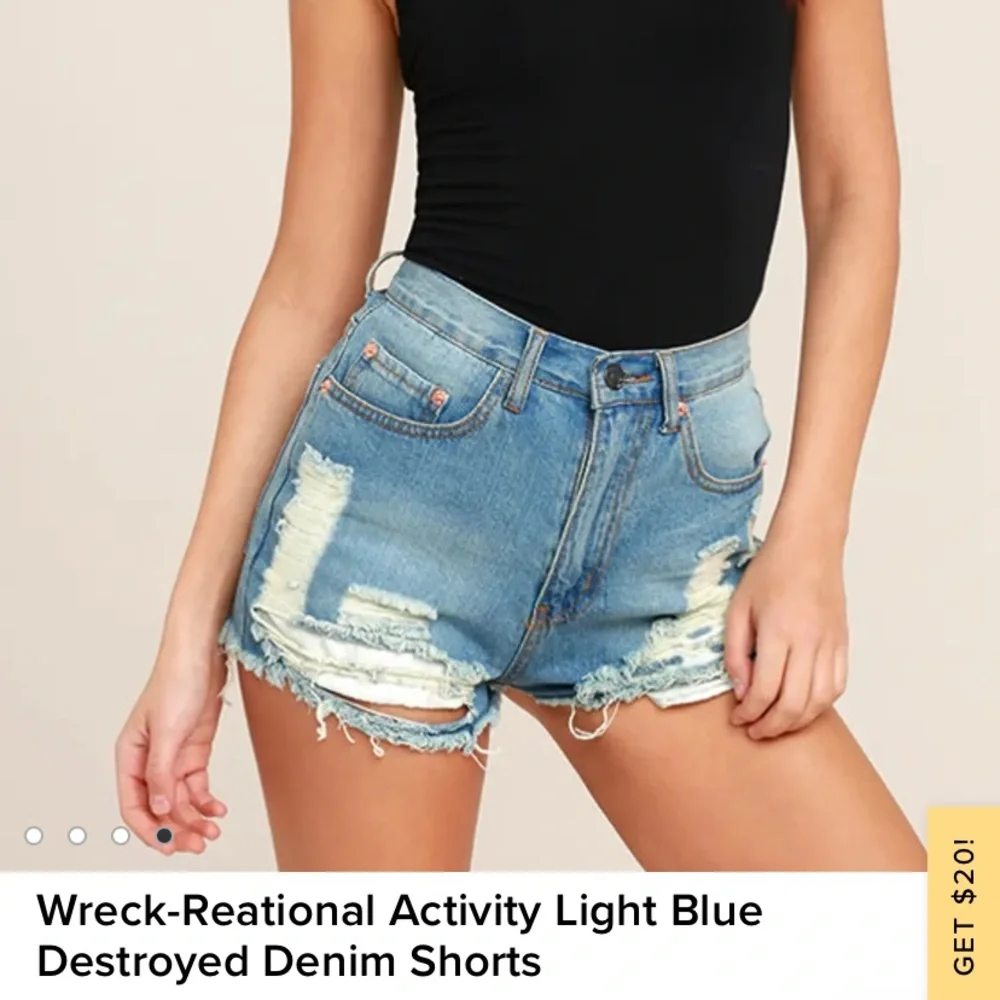Tap the denim shorts product photo
1000x1000 pixels.
pyautogui.click(x=500, y=435)
